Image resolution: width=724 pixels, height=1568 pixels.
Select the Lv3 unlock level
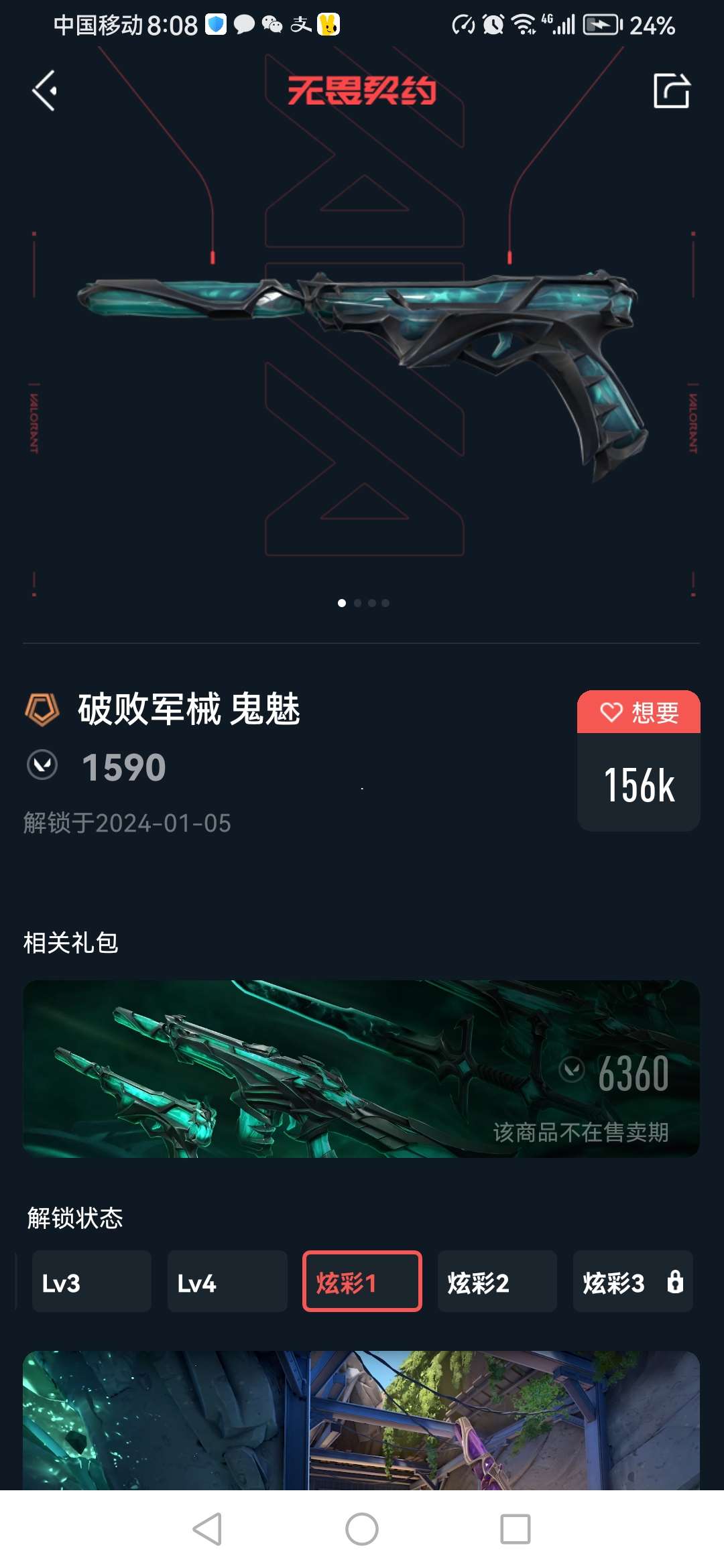(x=91, y=1281)
